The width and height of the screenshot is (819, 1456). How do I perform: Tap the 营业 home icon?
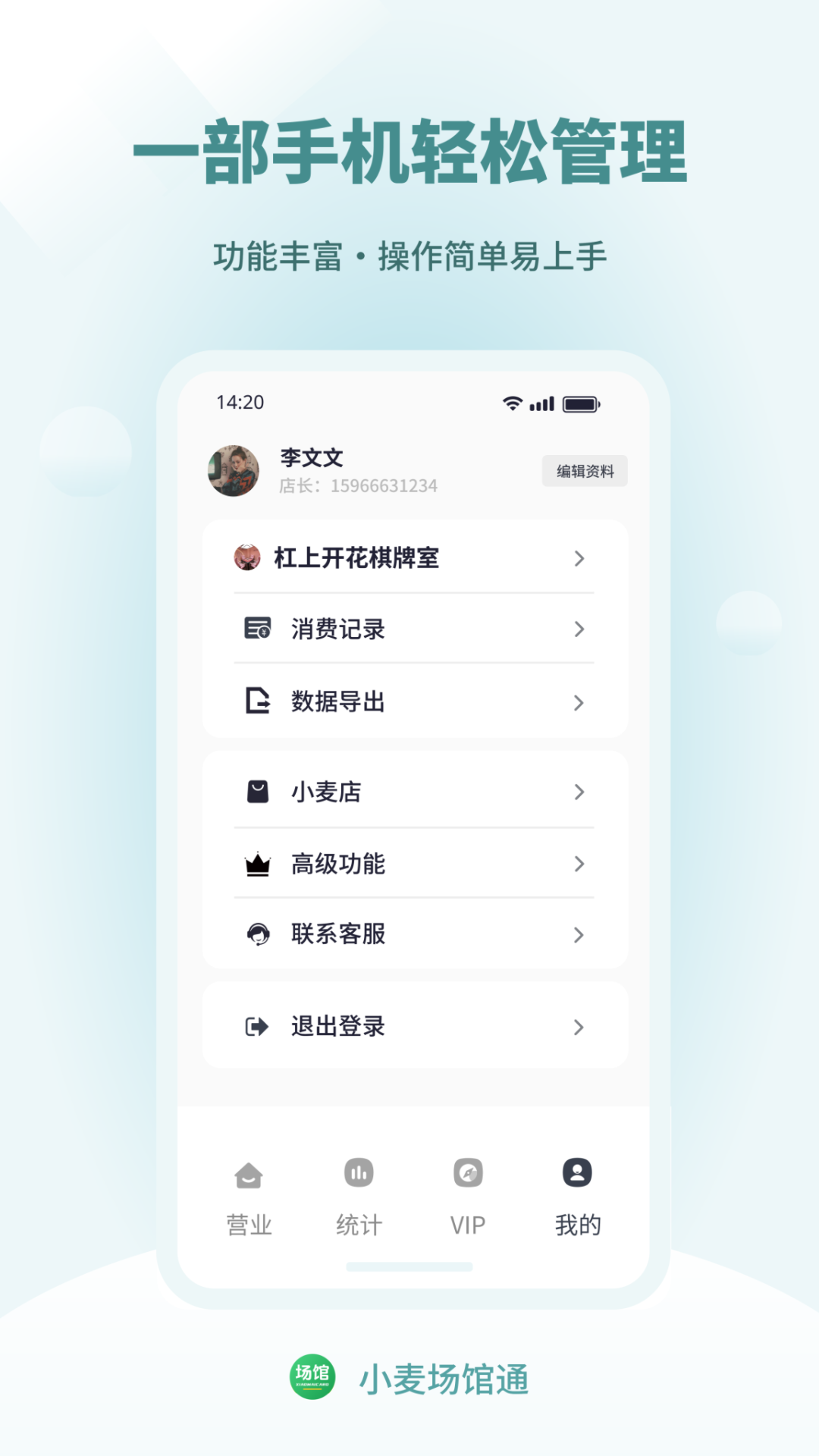(249, 1172)
